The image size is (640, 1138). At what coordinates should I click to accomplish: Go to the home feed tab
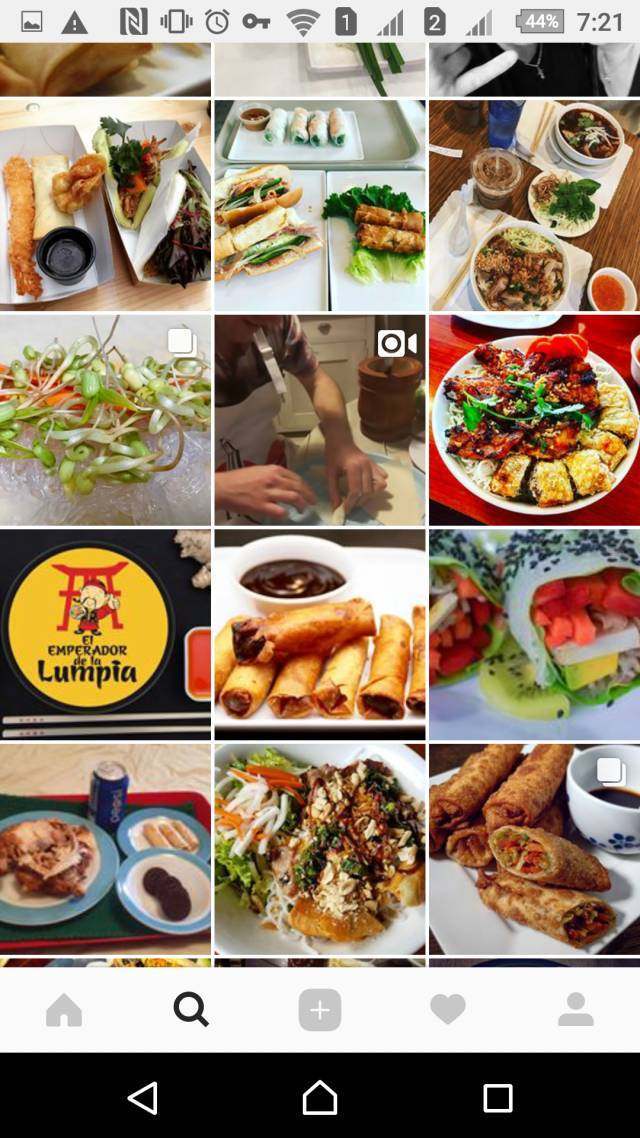[x=64, y=1010]
